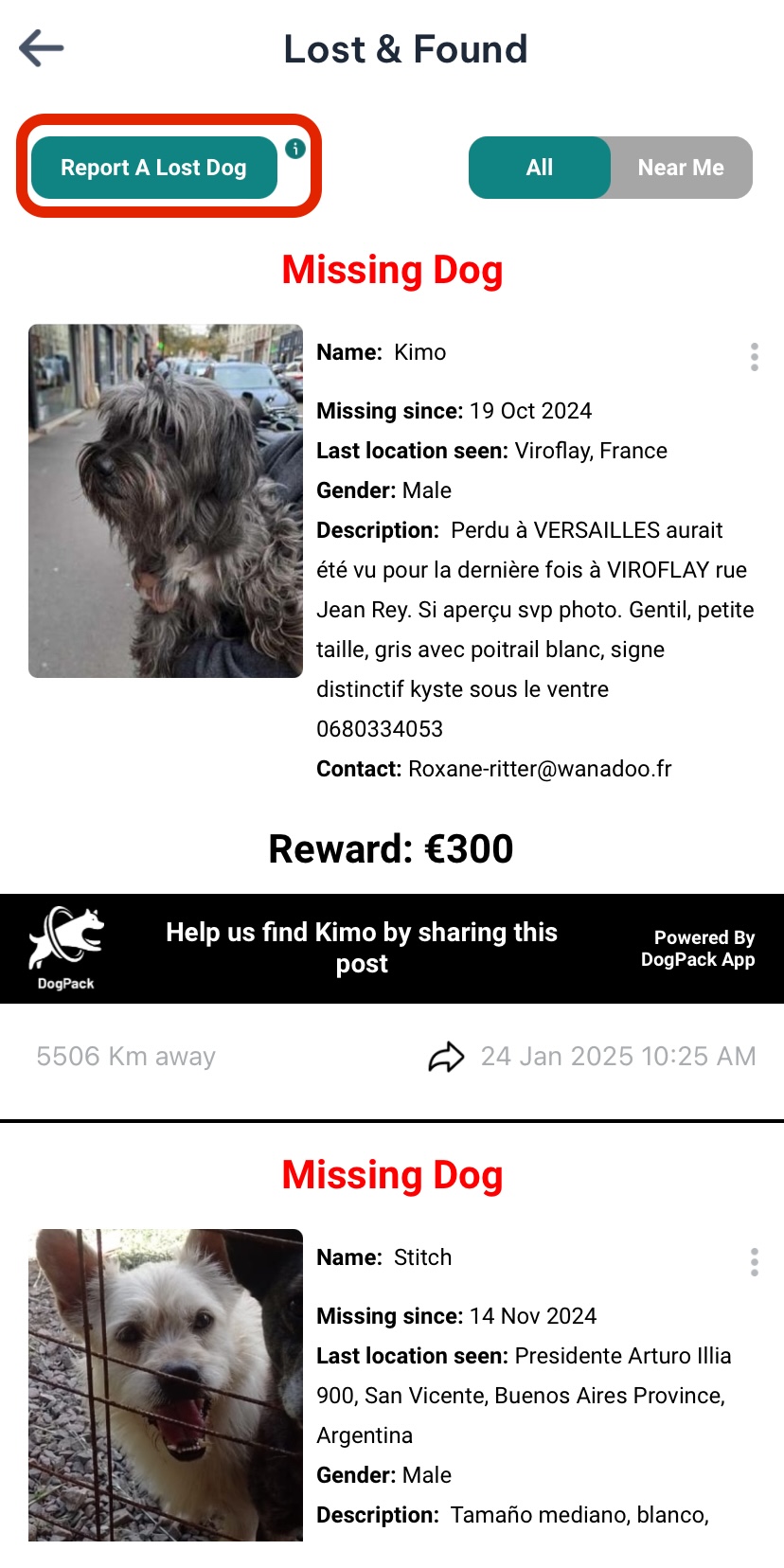Open info icon beside Report A Lost Dog
The width and height of the screenshot is (784, 1568).
coord(295,149)
